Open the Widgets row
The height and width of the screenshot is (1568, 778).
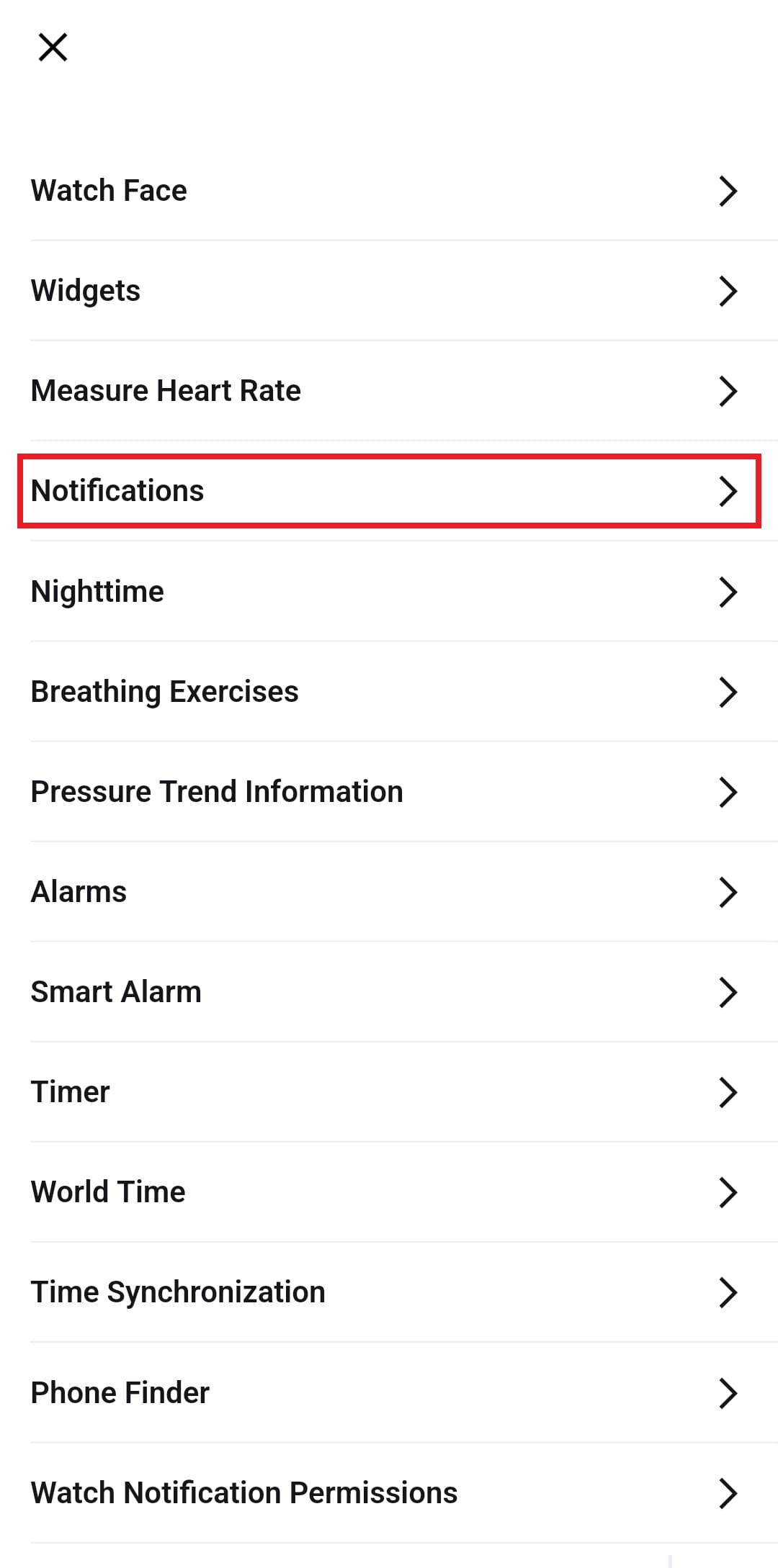[389, 291]
